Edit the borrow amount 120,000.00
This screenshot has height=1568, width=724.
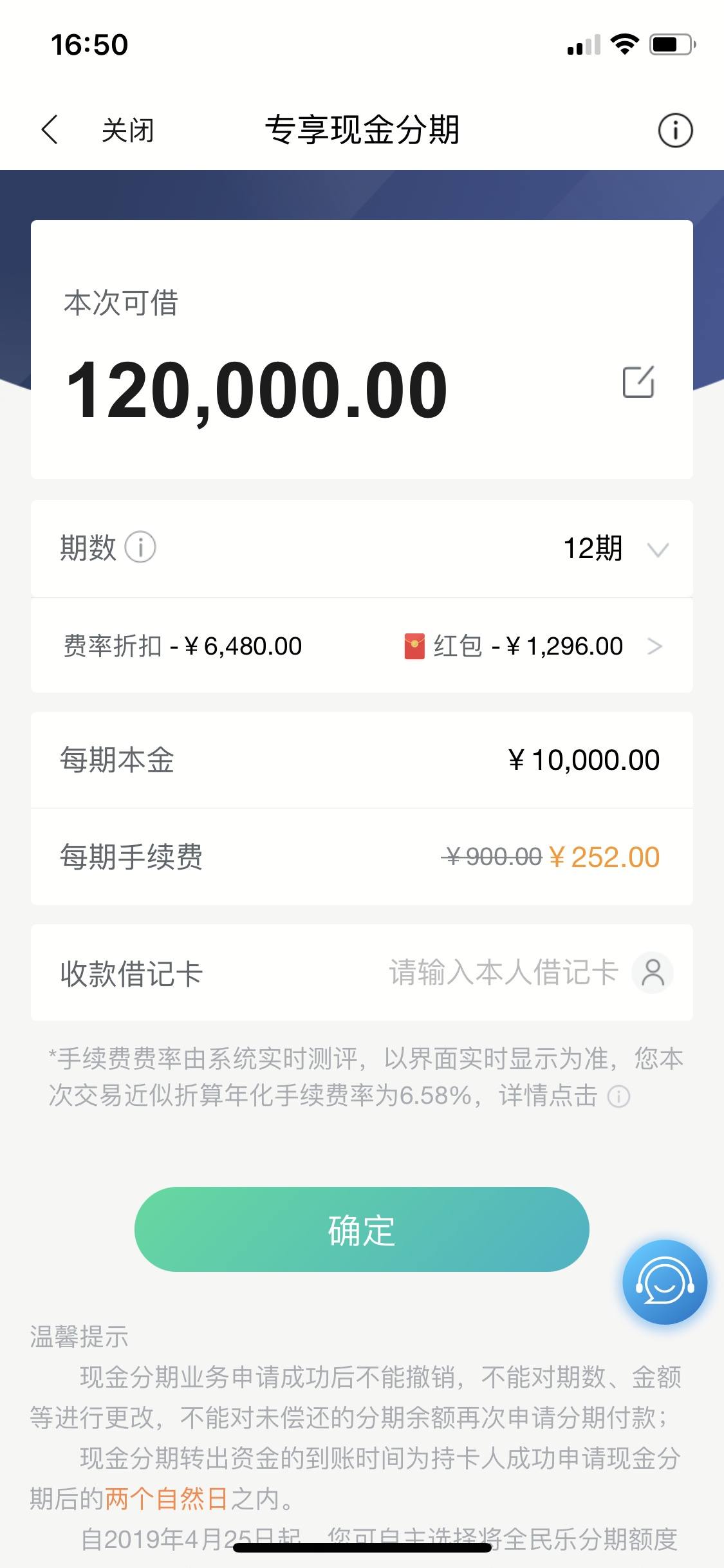click(638, 382)
